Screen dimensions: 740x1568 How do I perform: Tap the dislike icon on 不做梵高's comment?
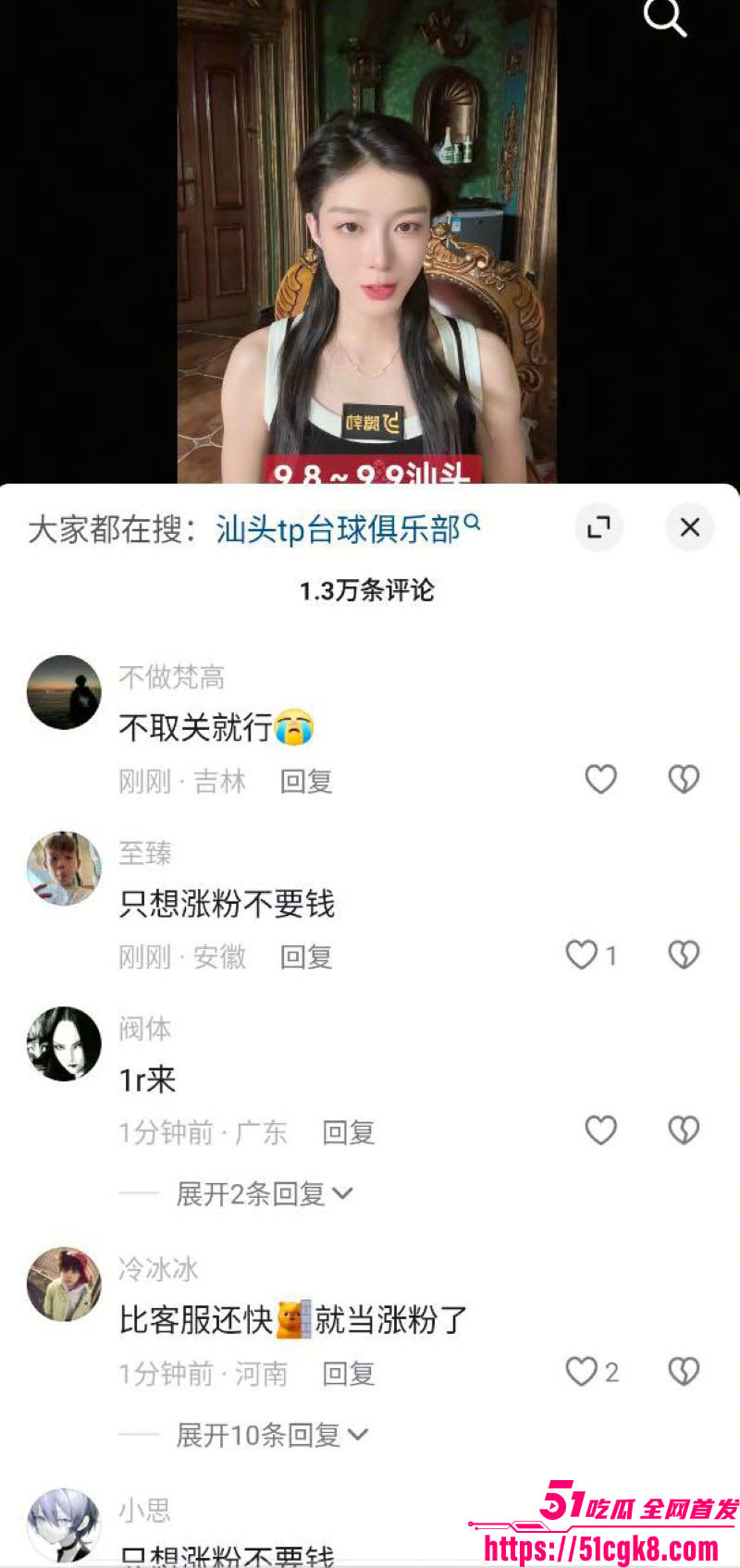point(682,779)
